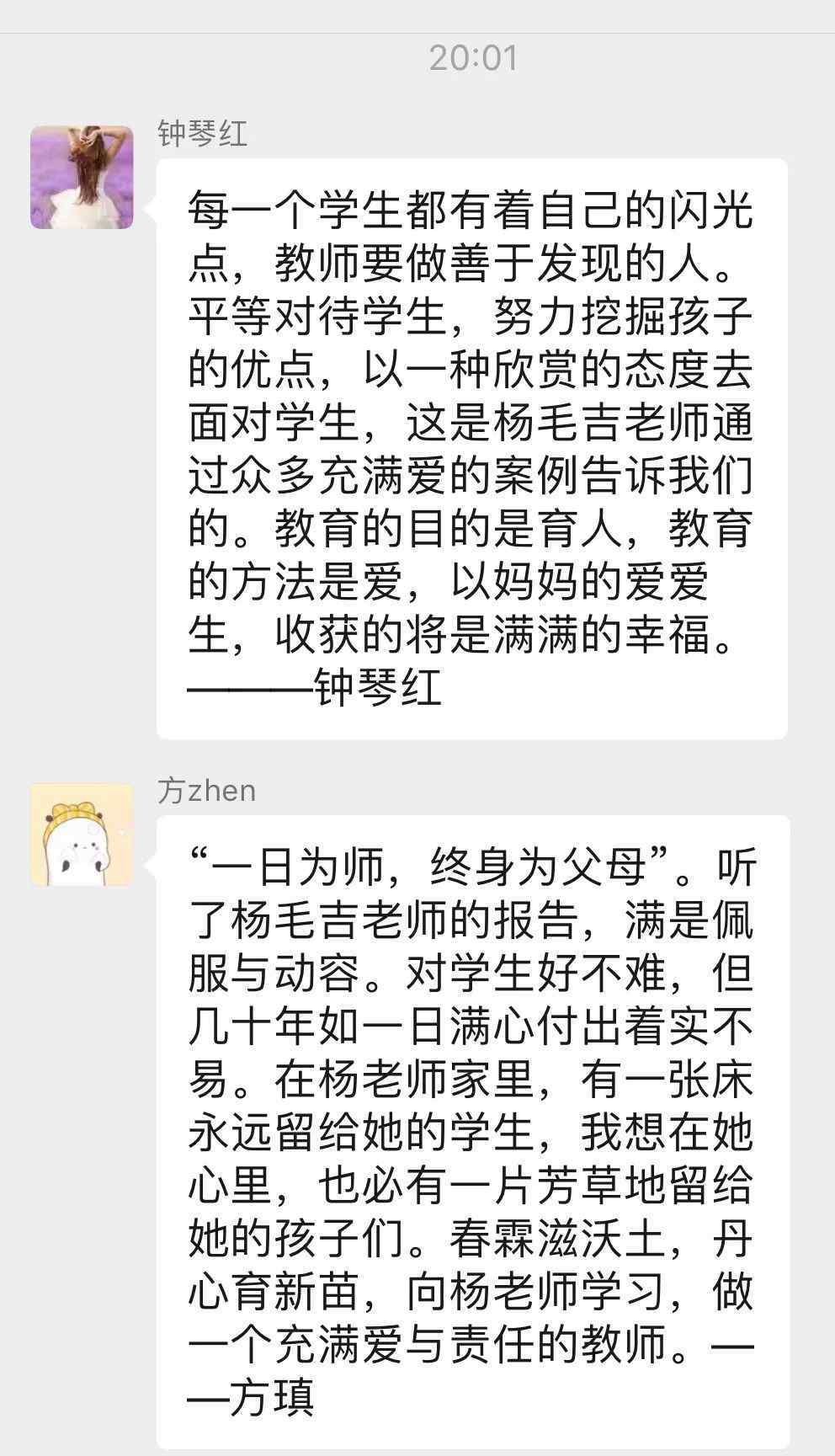Open 方zhen's profile avatar
This screenshot has height=1456, width=835.
coord(82,835)
